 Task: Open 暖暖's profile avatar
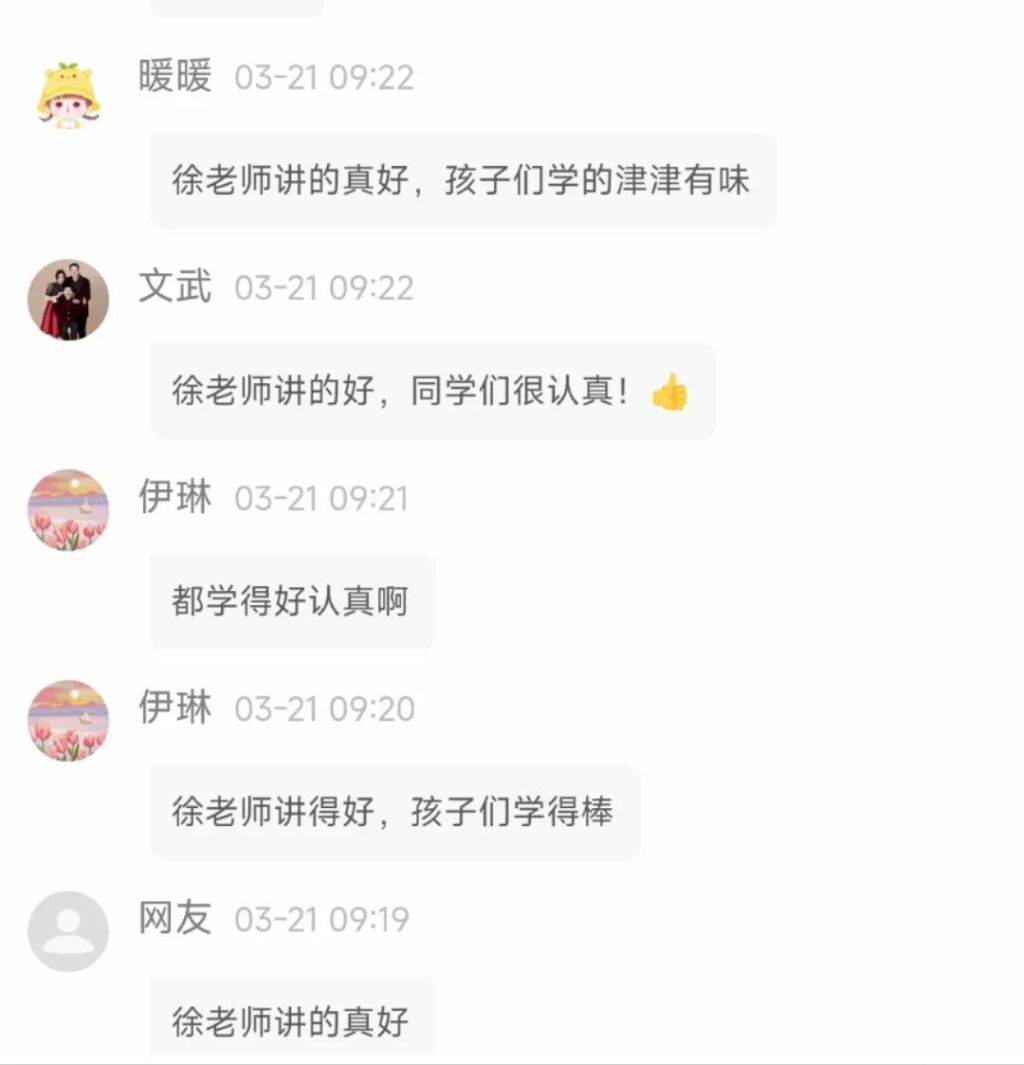(x=68, y=95)
